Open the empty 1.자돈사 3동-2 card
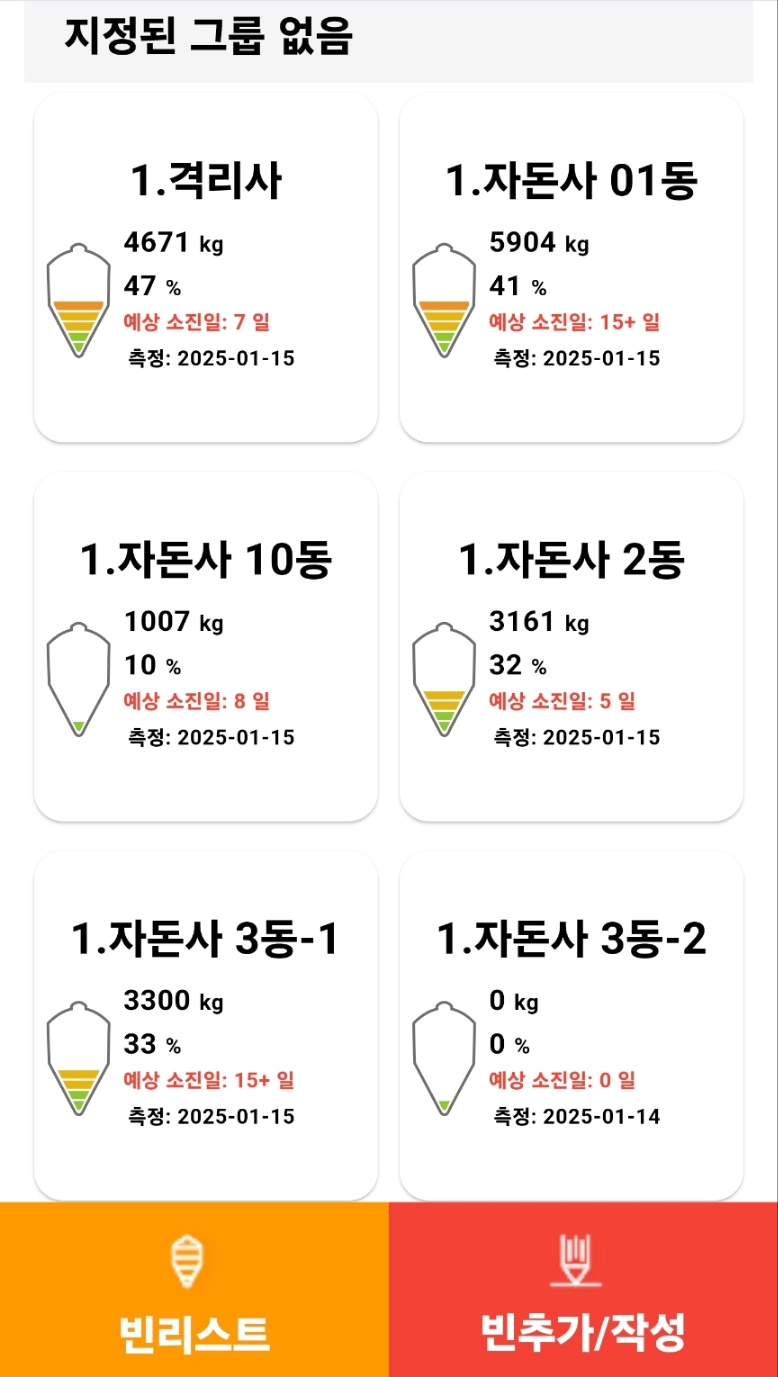778x1377 pixels. point(571,1025)
